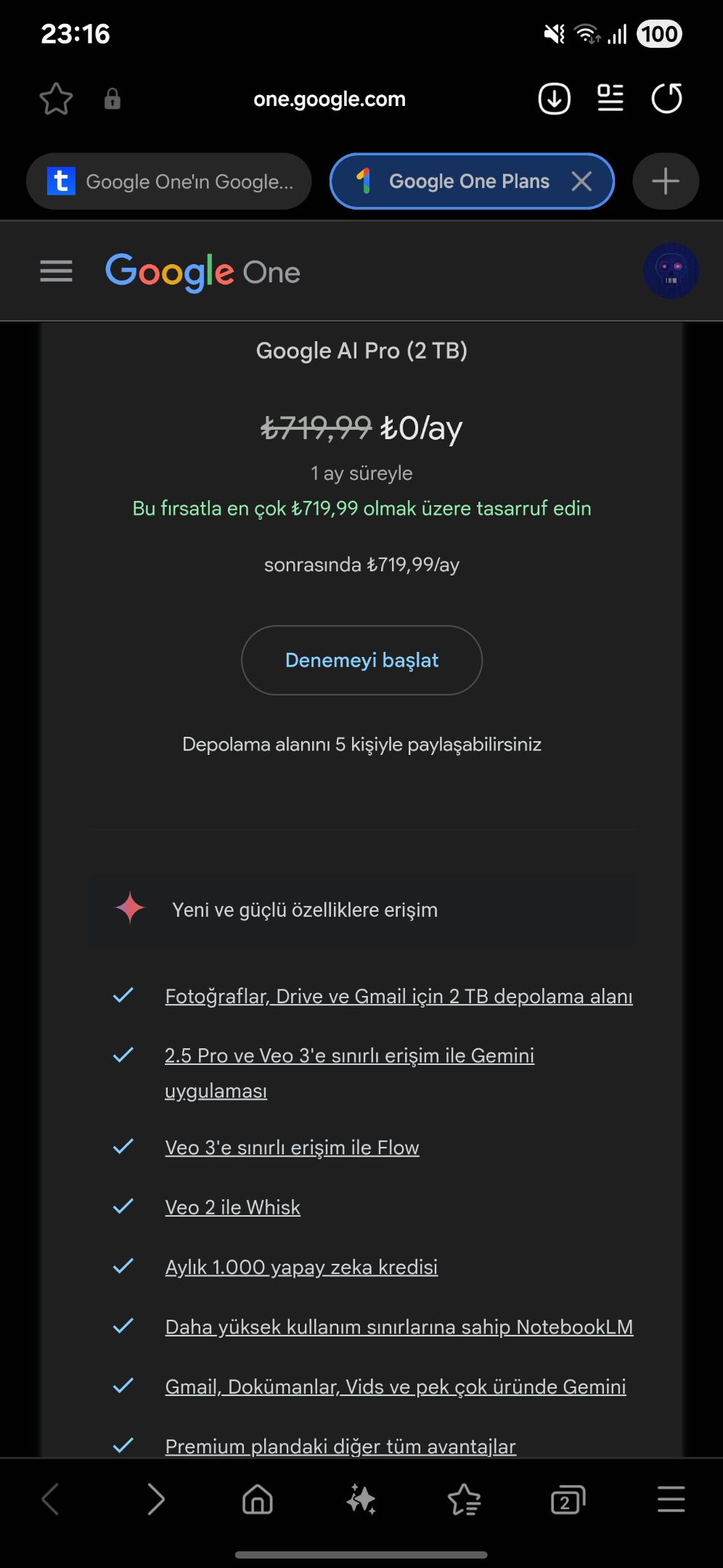Open the NotebookLM higher limits link

(x=399, y=1326)
